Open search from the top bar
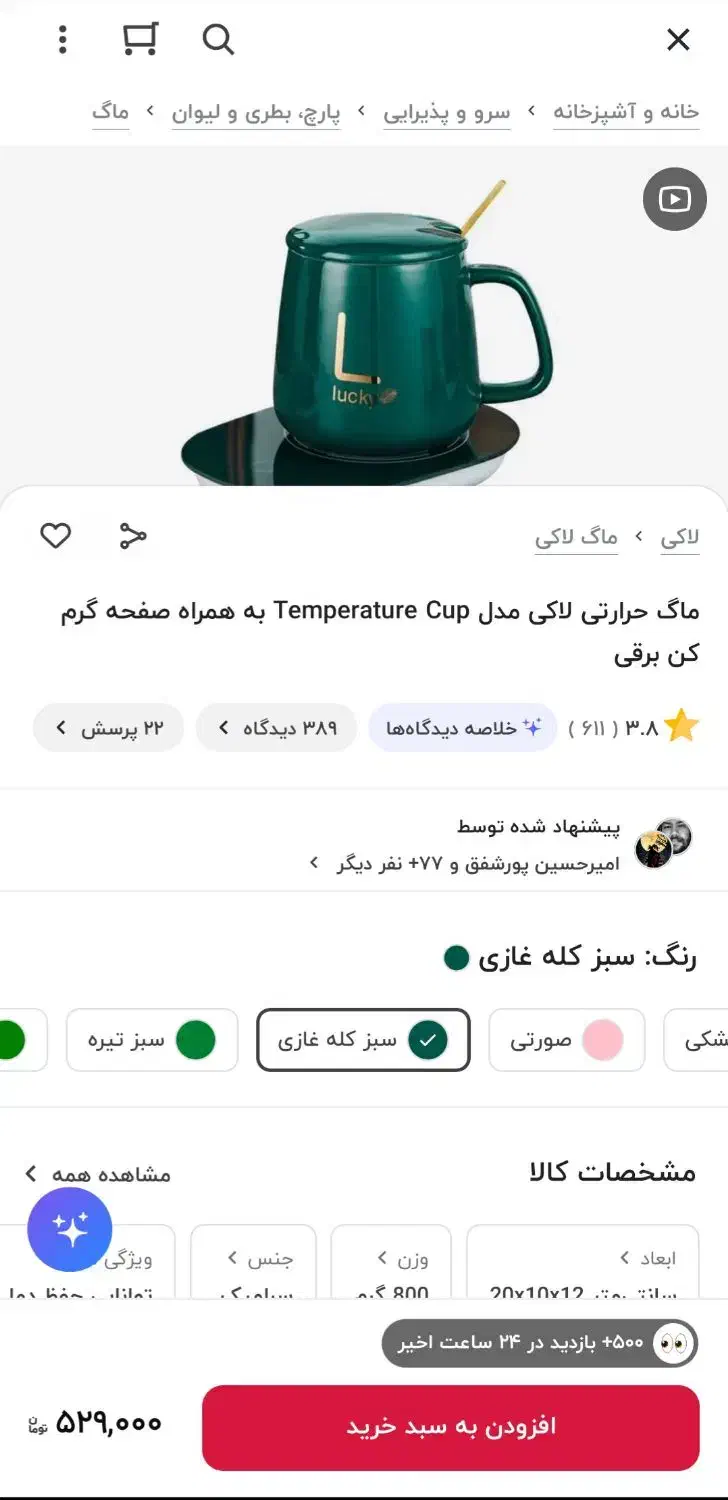Viewport: 728px width, 1500px height. 218,41
